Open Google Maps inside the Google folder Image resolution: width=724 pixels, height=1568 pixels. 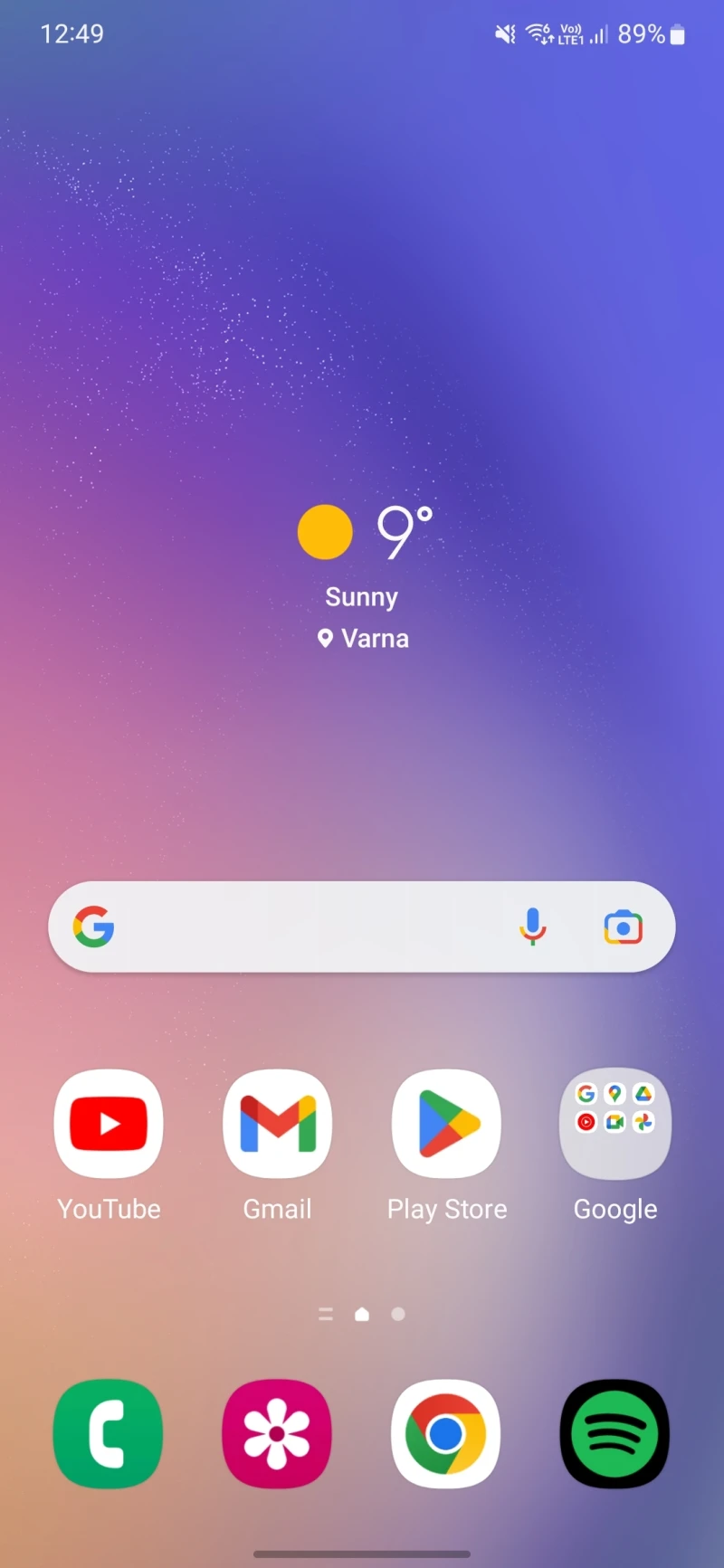615,1093
